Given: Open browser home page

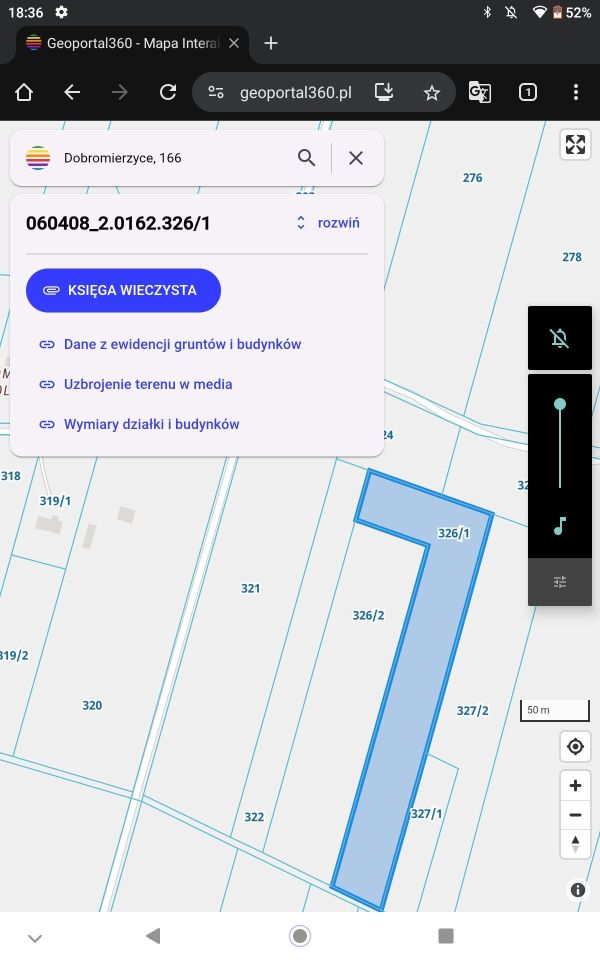Looking at the screenshot, I should (24, 93).
